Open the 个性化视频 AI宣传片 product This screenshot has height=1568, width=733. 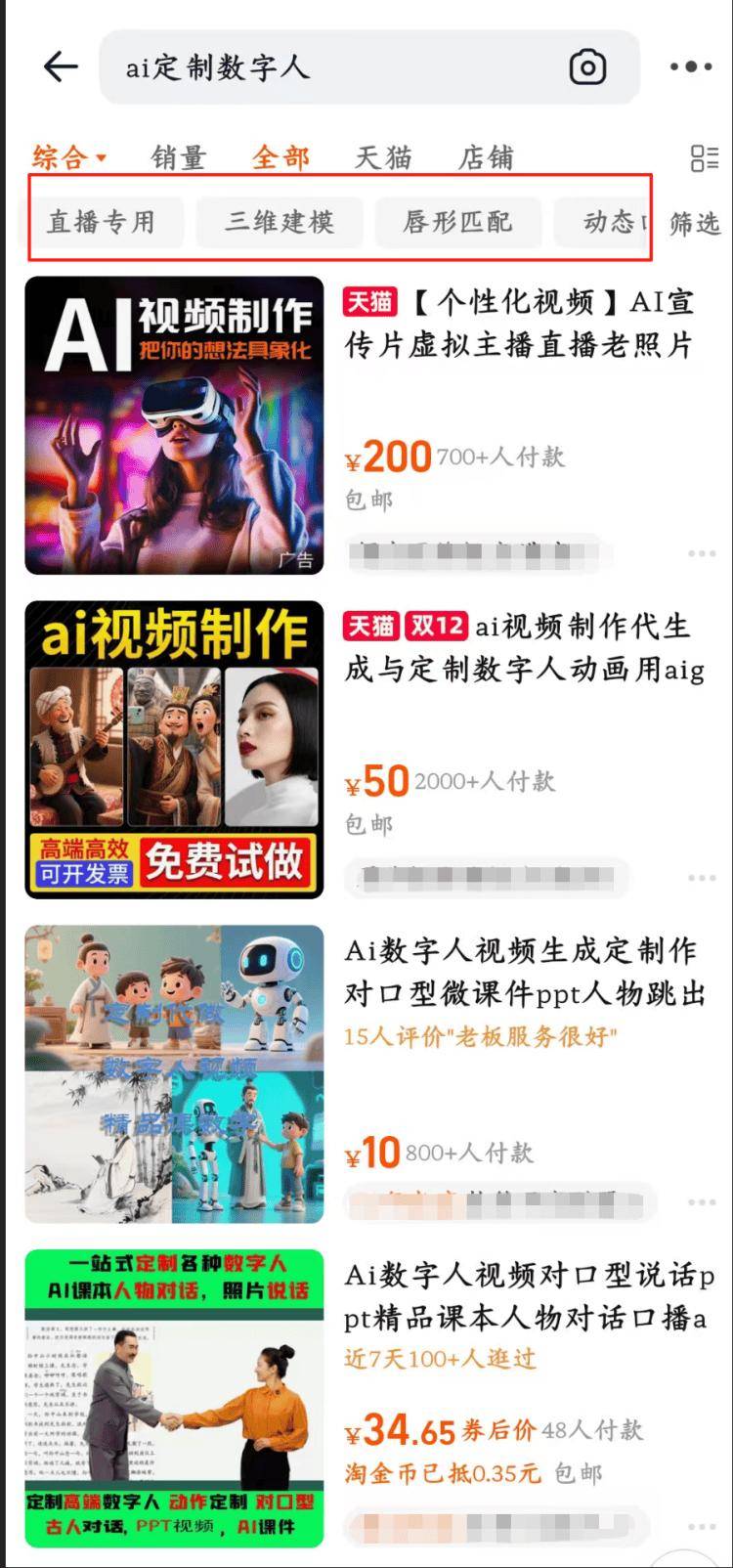click(518, 324)
